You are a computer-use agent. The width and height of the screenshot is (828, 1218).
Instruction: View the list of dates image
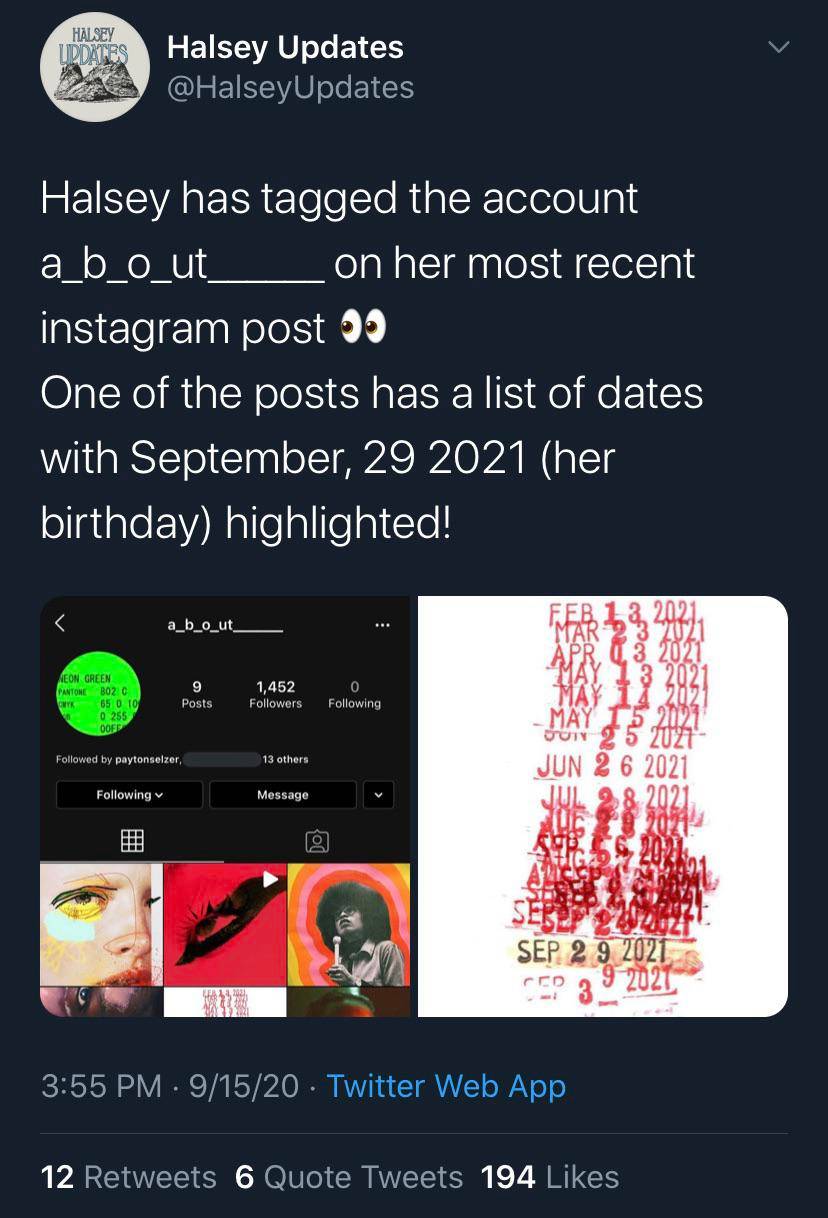602,806
